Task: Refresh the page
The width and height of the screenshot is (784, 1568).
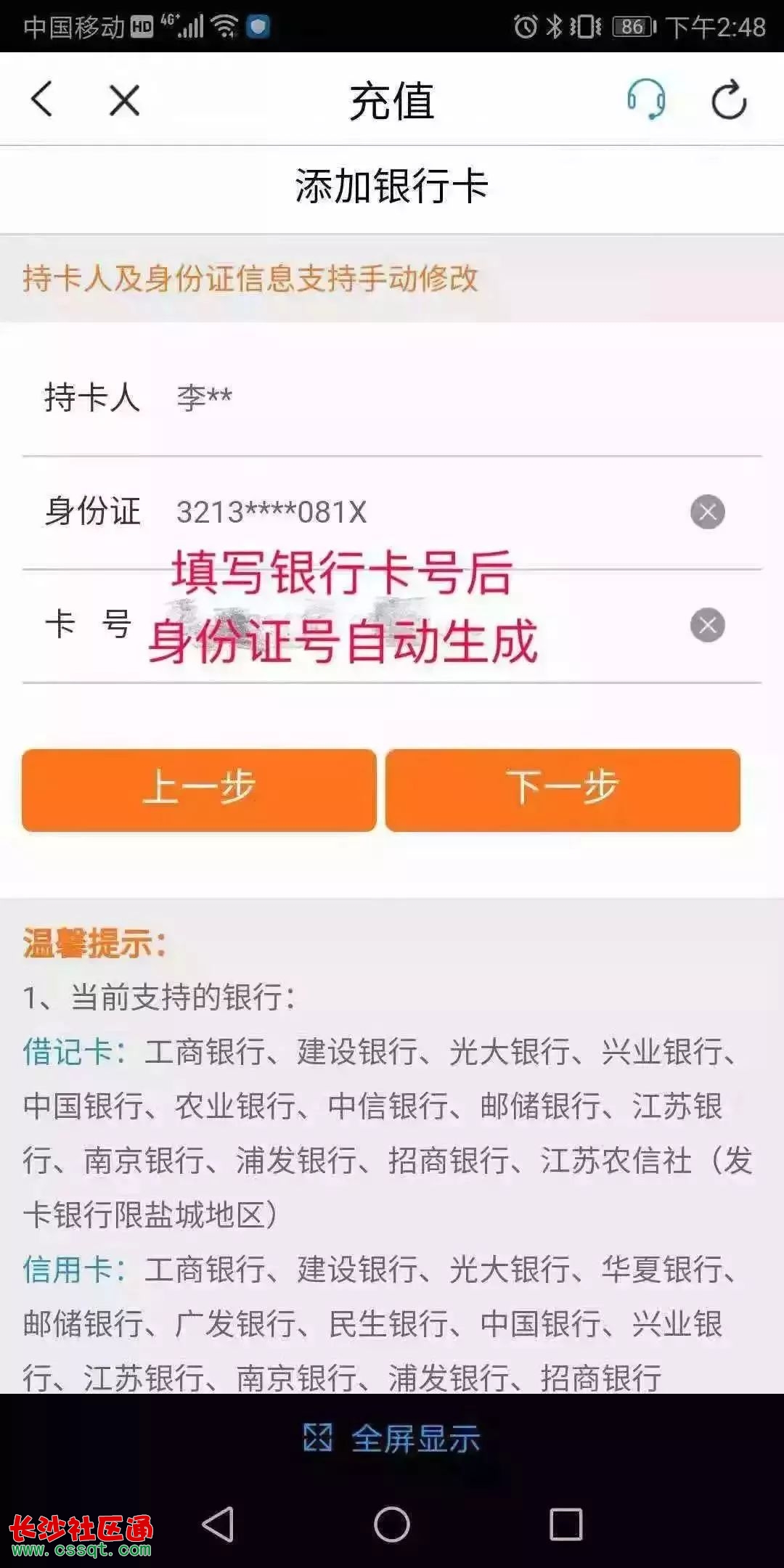Action: tap(729, 100)
